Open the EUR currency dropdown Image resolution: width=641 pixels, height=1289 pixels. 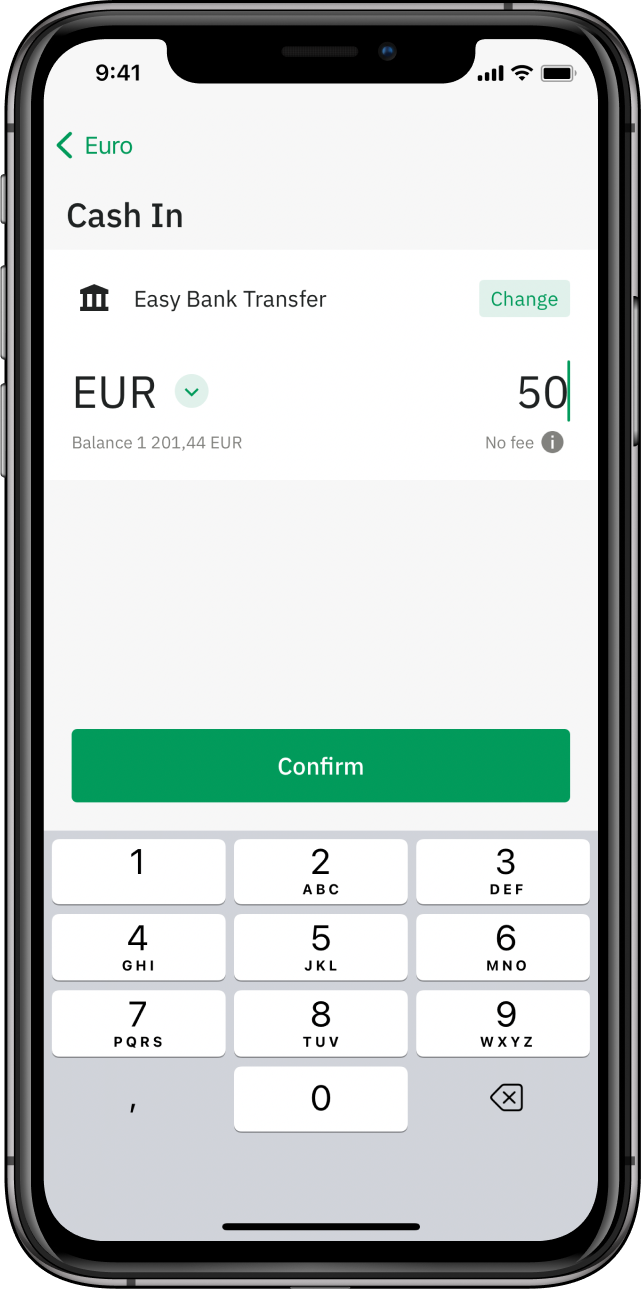tap(192, 391)
